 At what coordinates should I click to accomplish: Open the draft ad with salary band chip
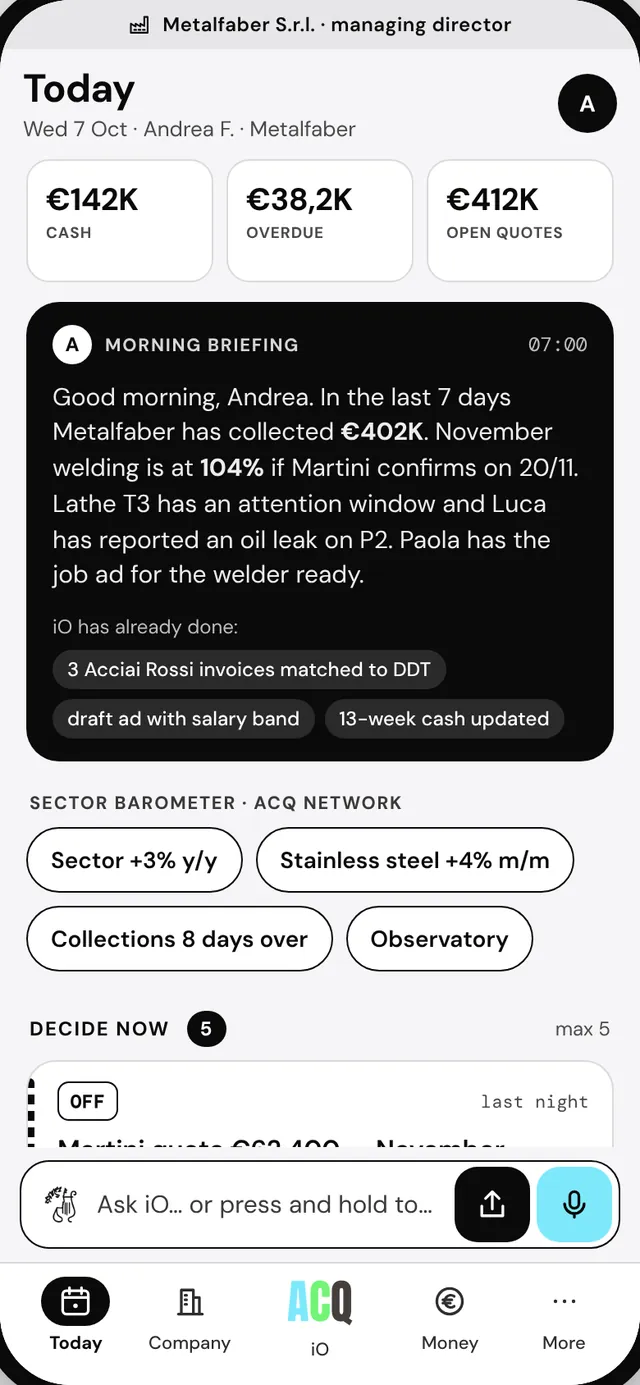[183, 718]
